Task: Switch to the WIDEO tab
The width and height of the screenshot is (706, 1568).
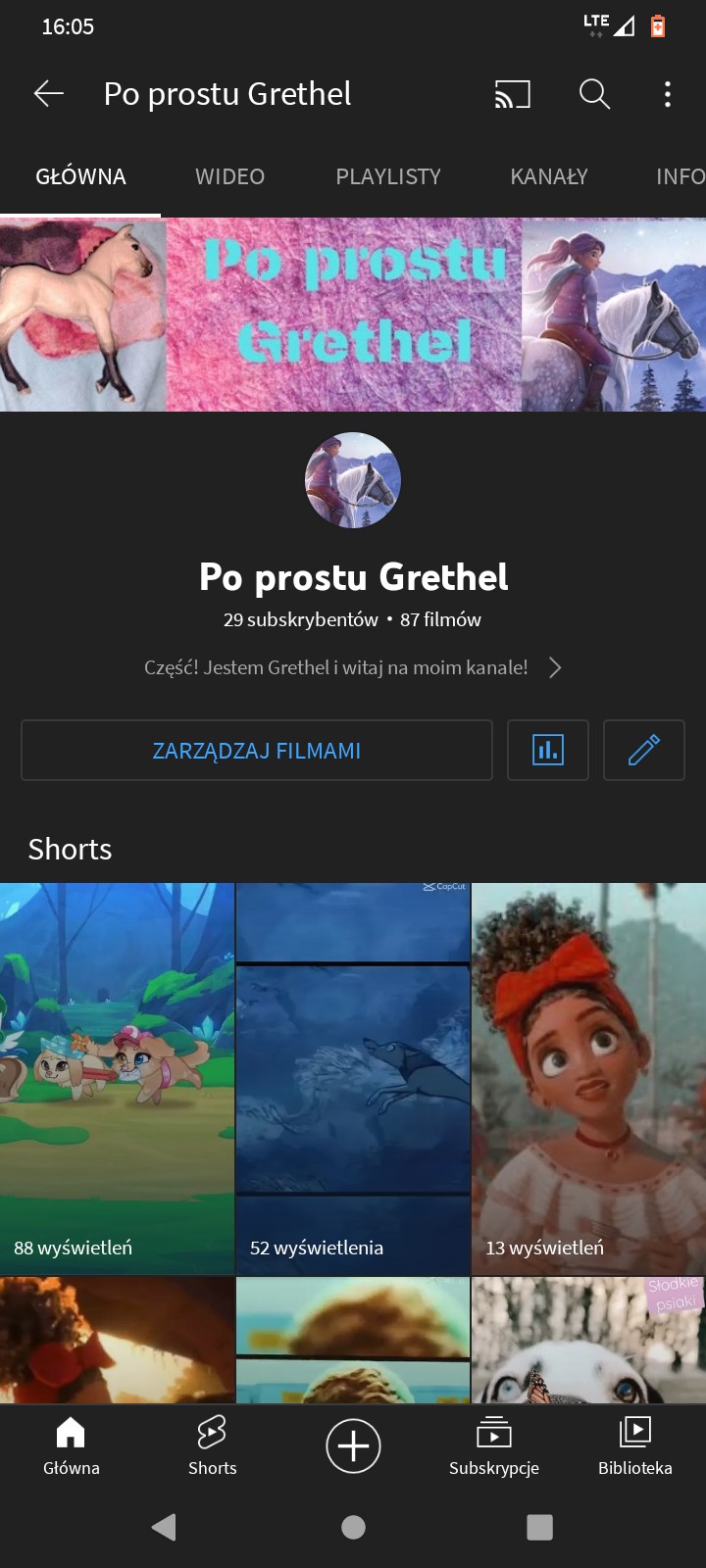Action: [229, 176]
